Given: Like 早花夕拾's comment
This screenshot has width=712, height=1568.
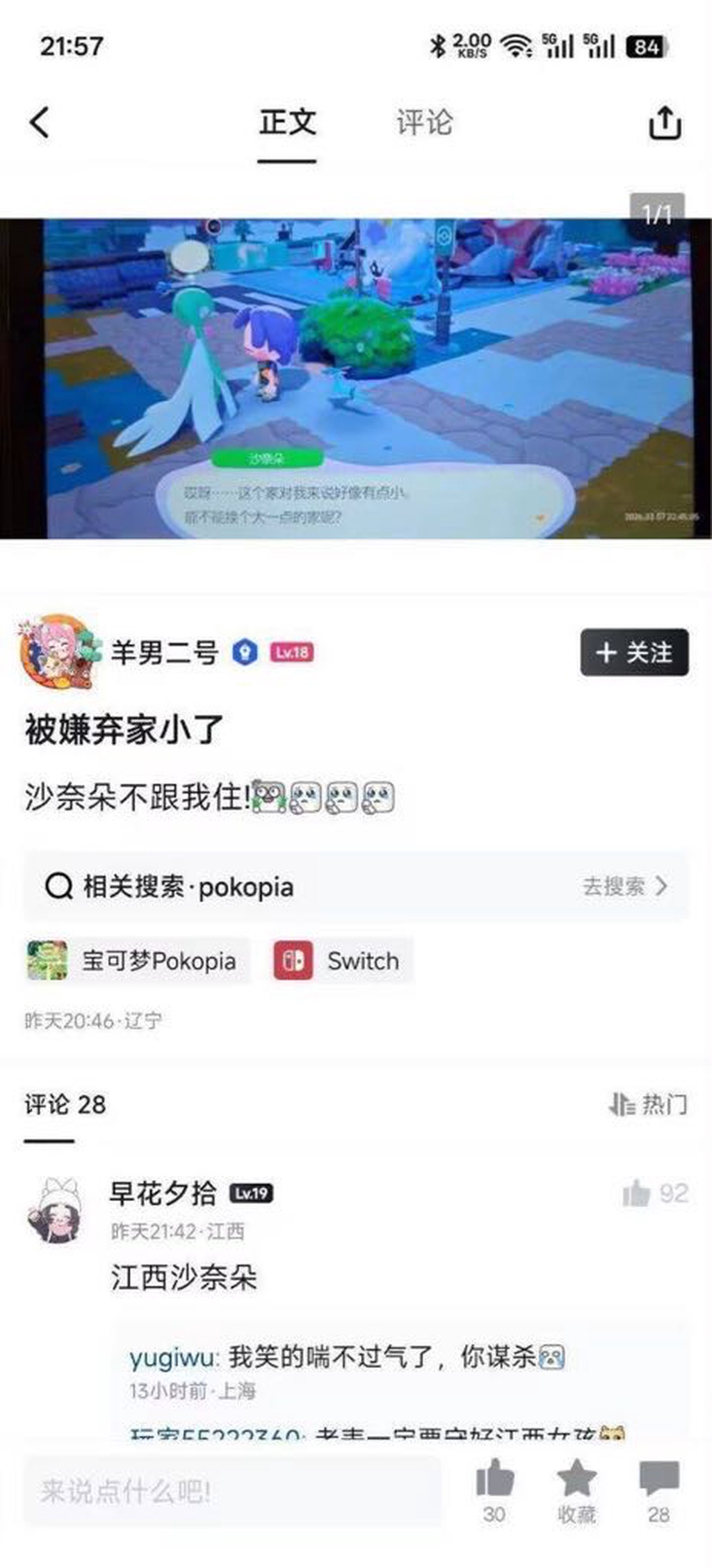Looking at the screenshot, I should click(x=637, y=1193).
